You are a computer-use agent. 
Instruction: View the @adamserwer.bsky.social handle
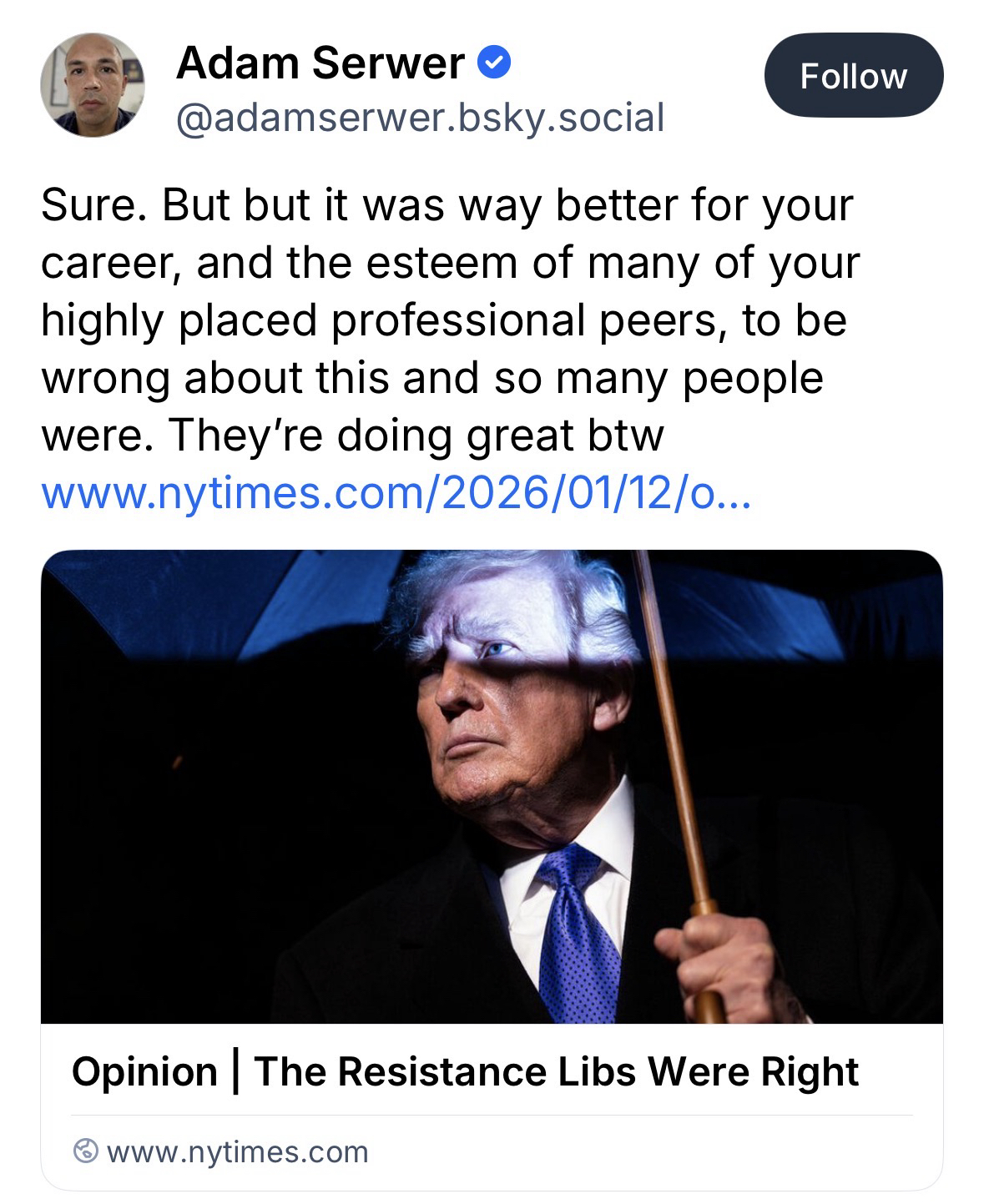pyautogui.click(x=420, y=118)
